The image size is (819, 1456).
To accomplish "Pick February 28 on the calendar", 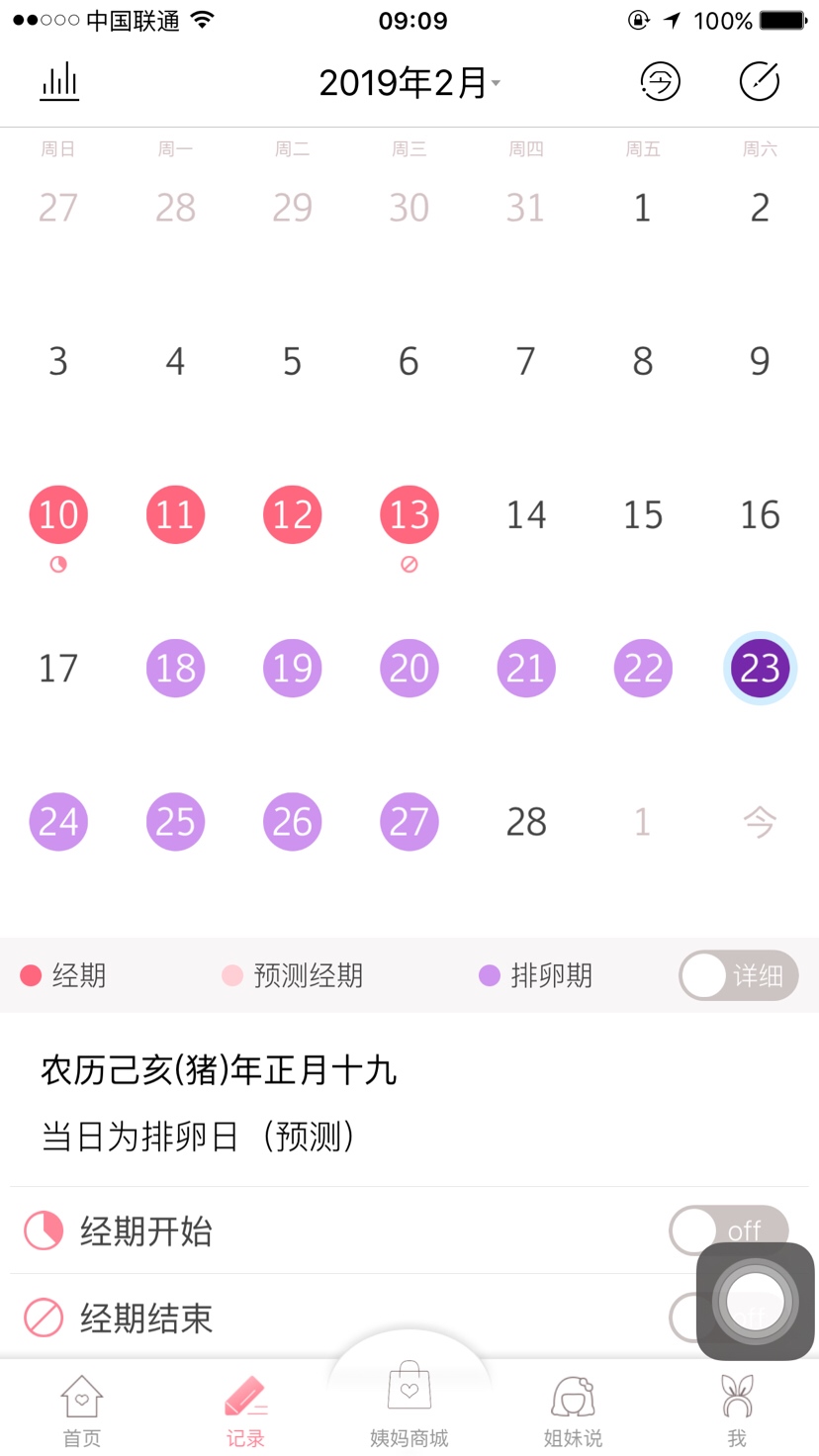I will [526, 822].
